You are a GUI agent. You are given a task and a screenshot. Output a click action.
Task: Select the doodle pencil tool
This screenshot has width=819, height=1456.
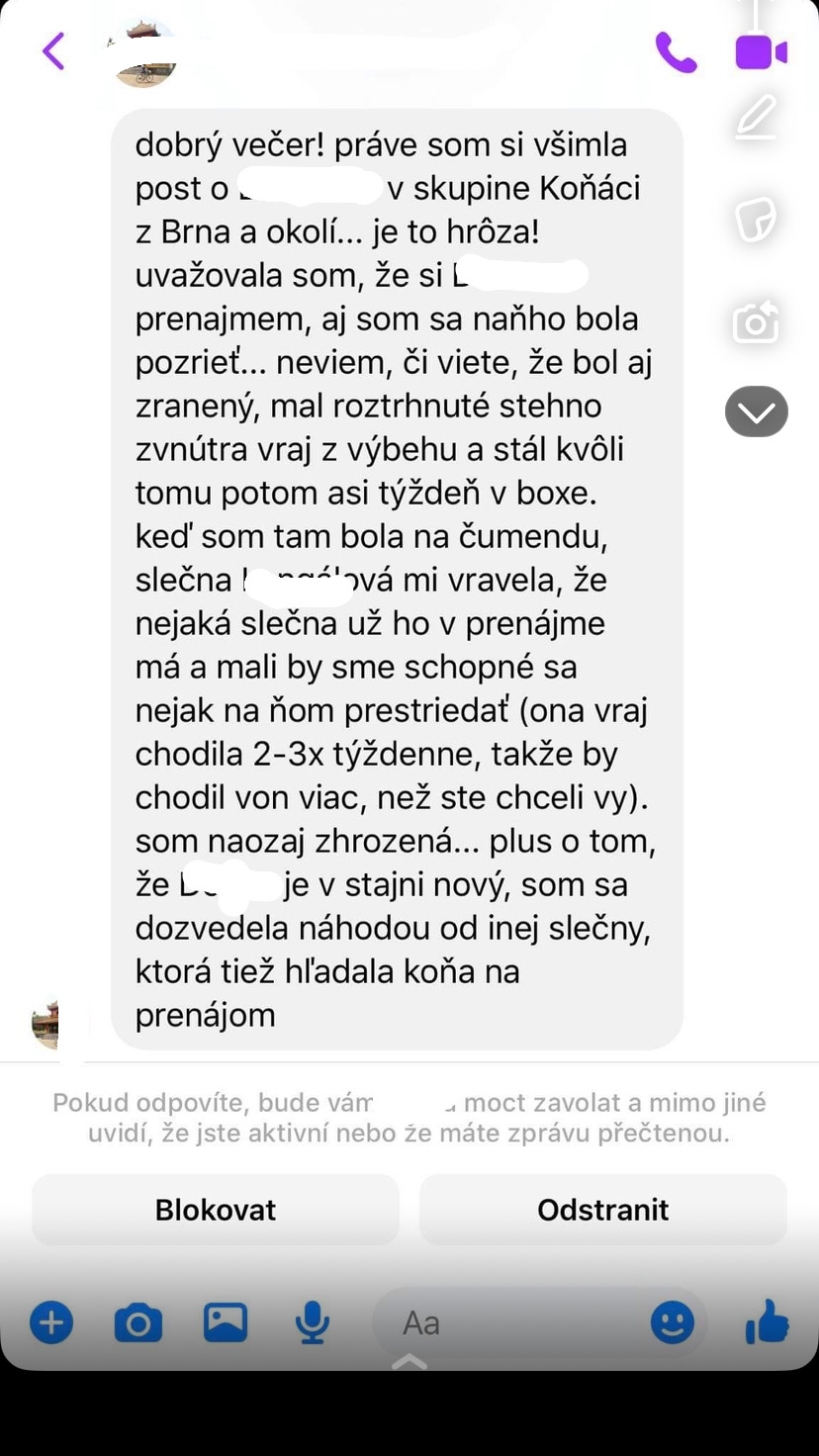tap(755, 116)
